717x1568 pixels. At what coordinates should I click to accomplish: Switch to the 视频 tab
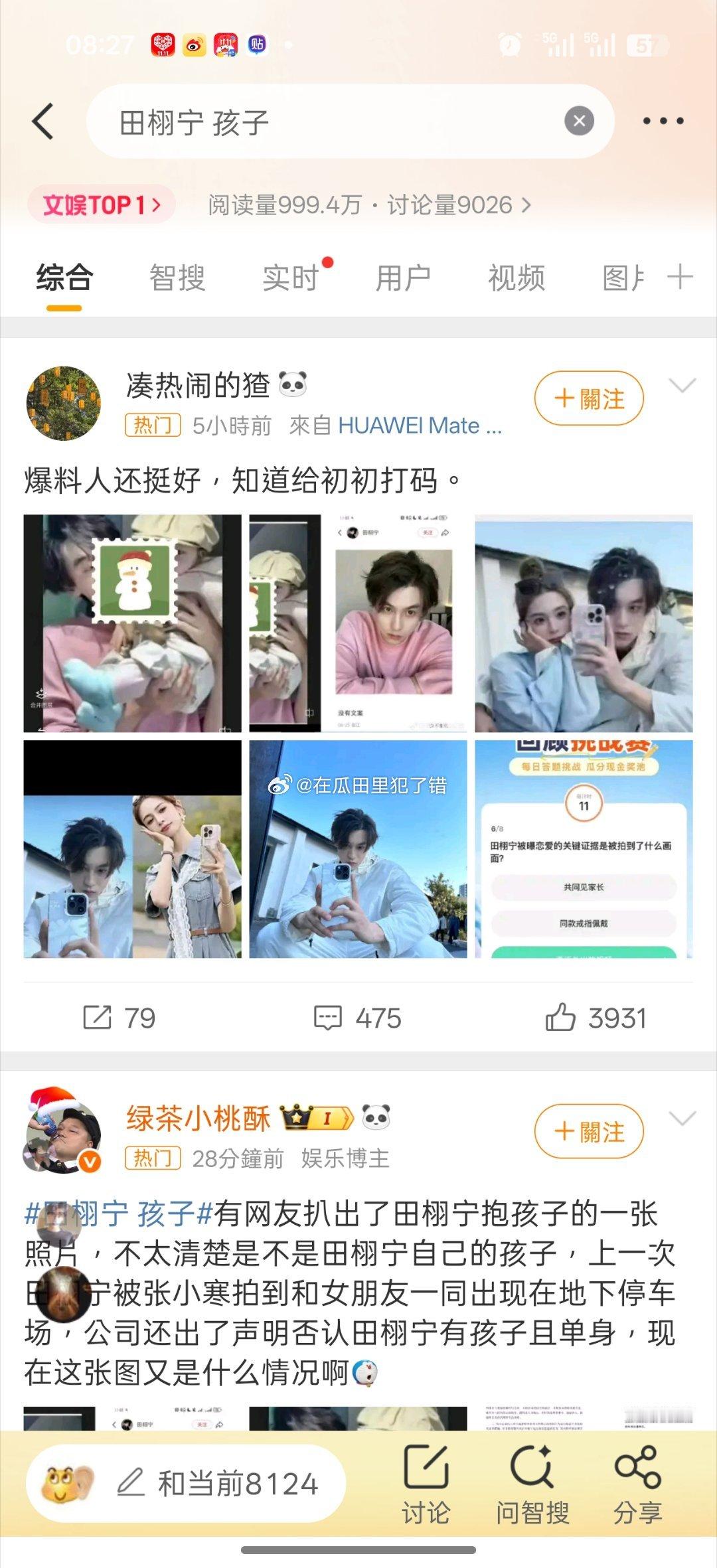tap(517, 278)
